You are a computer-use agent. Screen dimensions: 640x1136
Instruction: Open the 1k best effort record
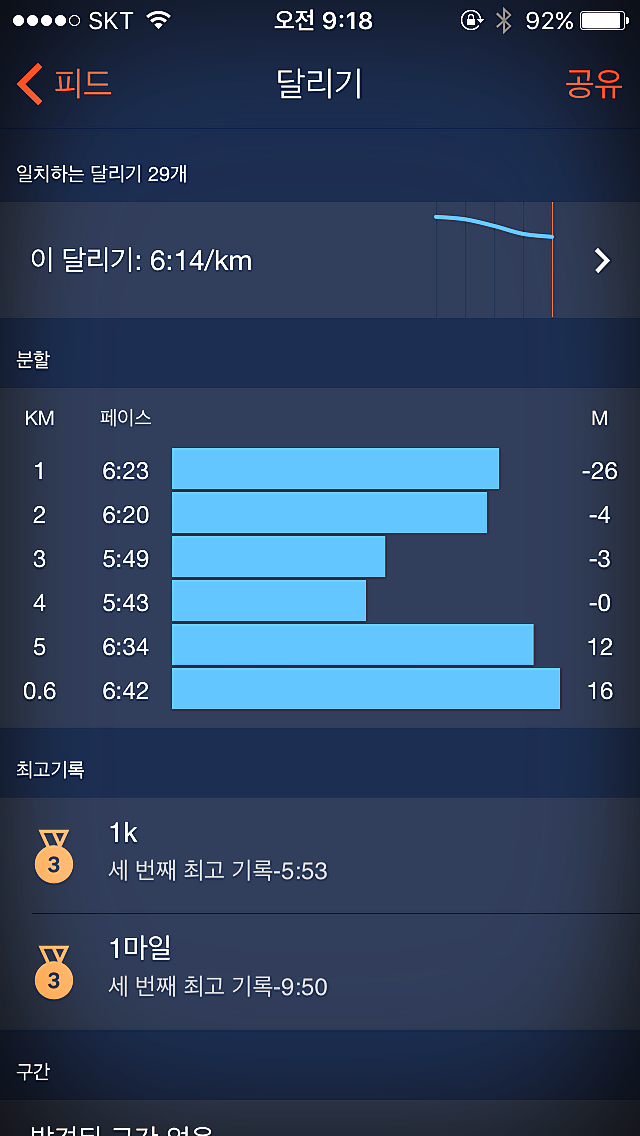320,854
